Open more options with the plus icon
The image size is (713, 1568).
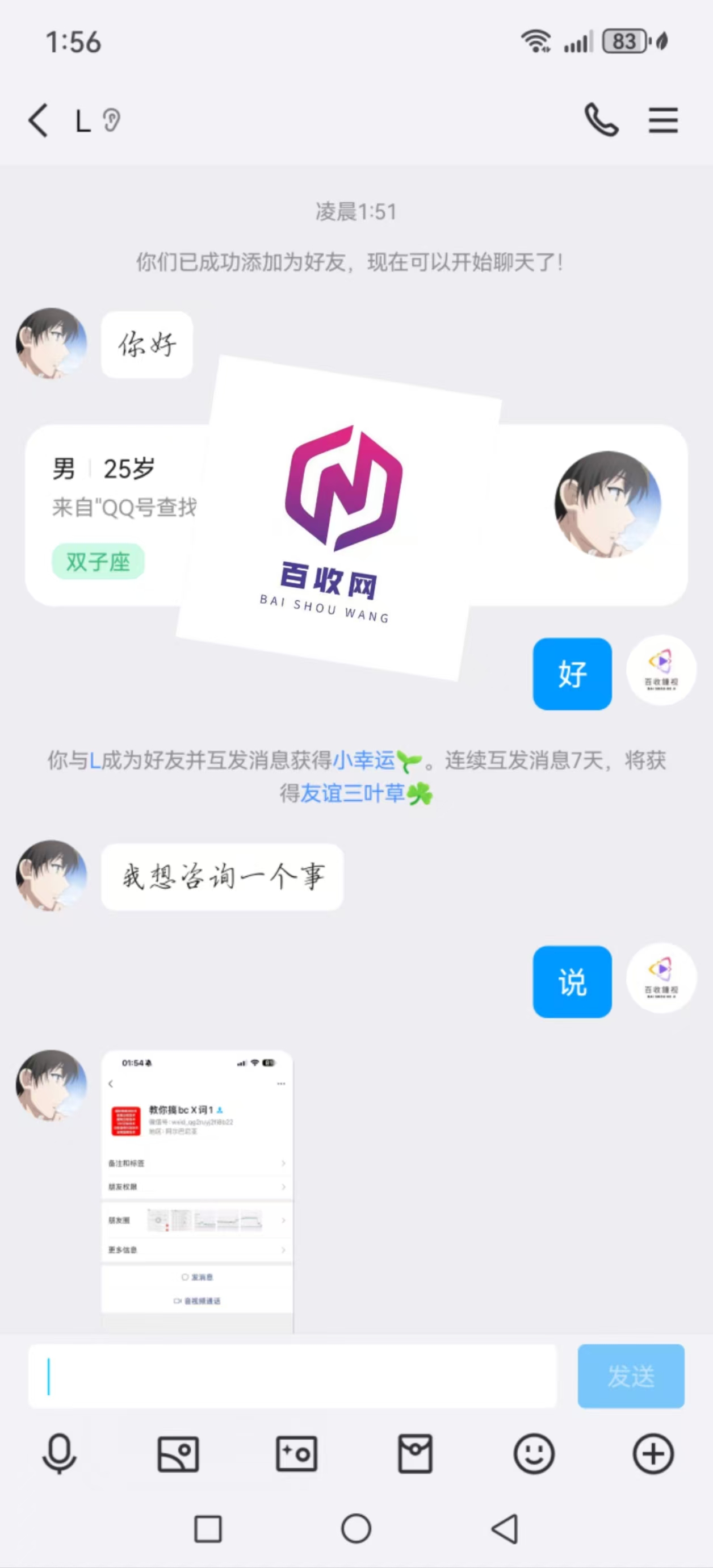[x=653, y=1453]
